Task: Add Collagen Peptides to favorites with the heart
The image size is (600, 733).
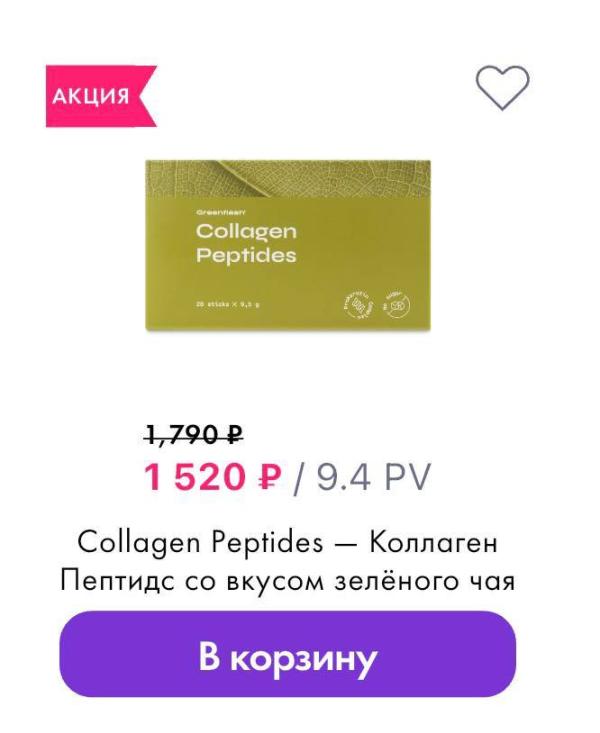Action: point(502,89)
